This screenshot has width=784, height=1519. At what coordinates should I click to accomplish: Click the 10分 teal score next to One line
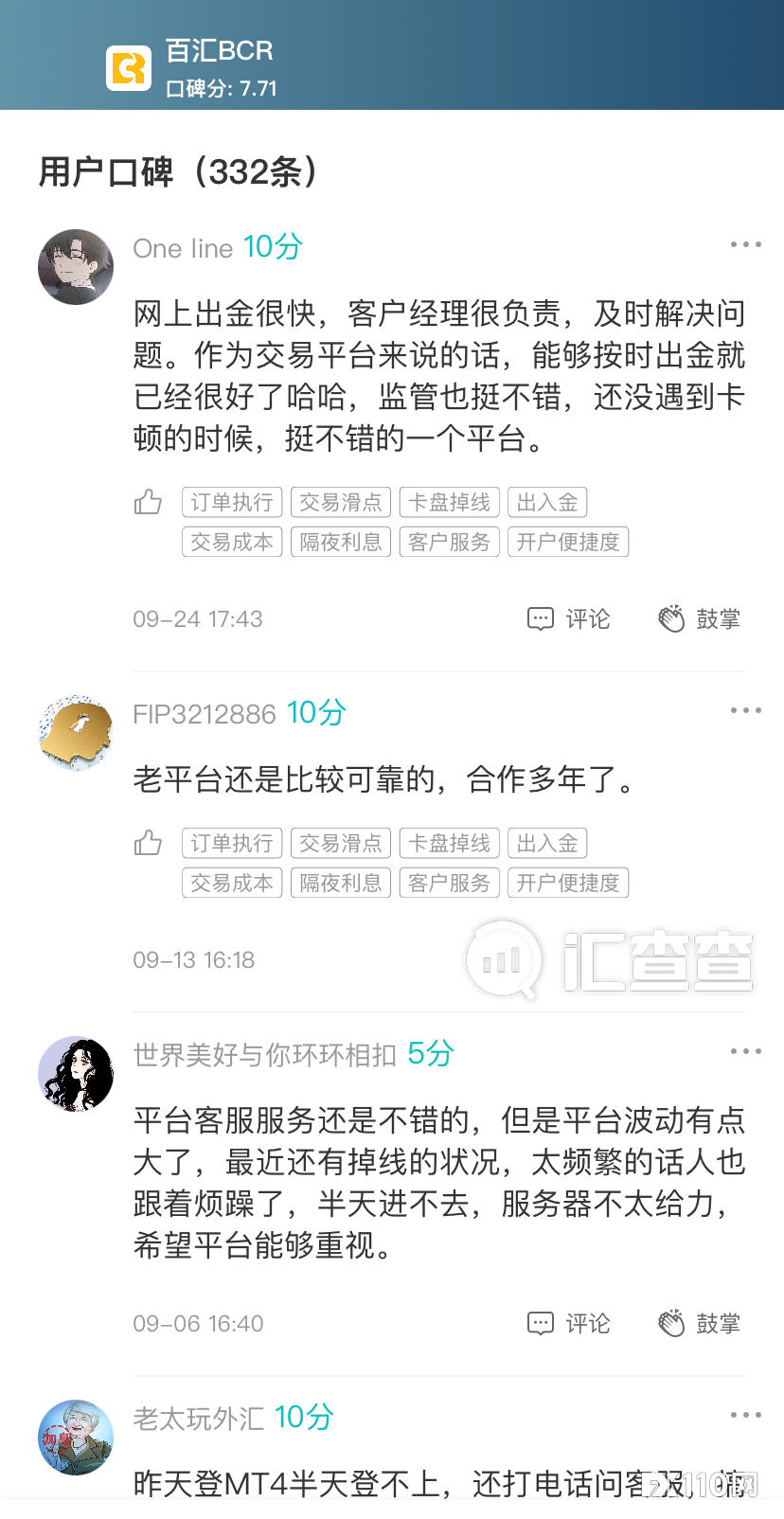[x=271, y=247]
